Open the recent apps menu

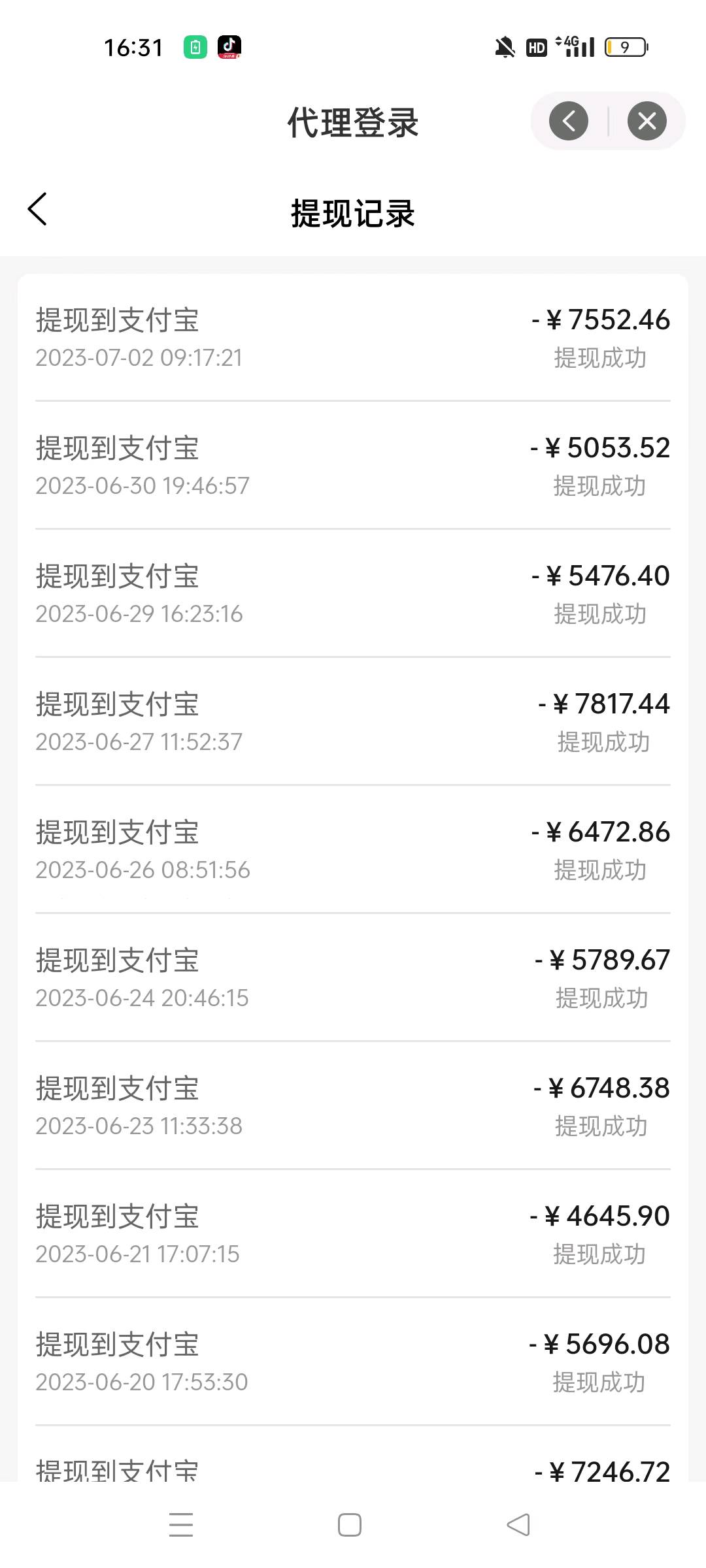[x=181, y=1525]
